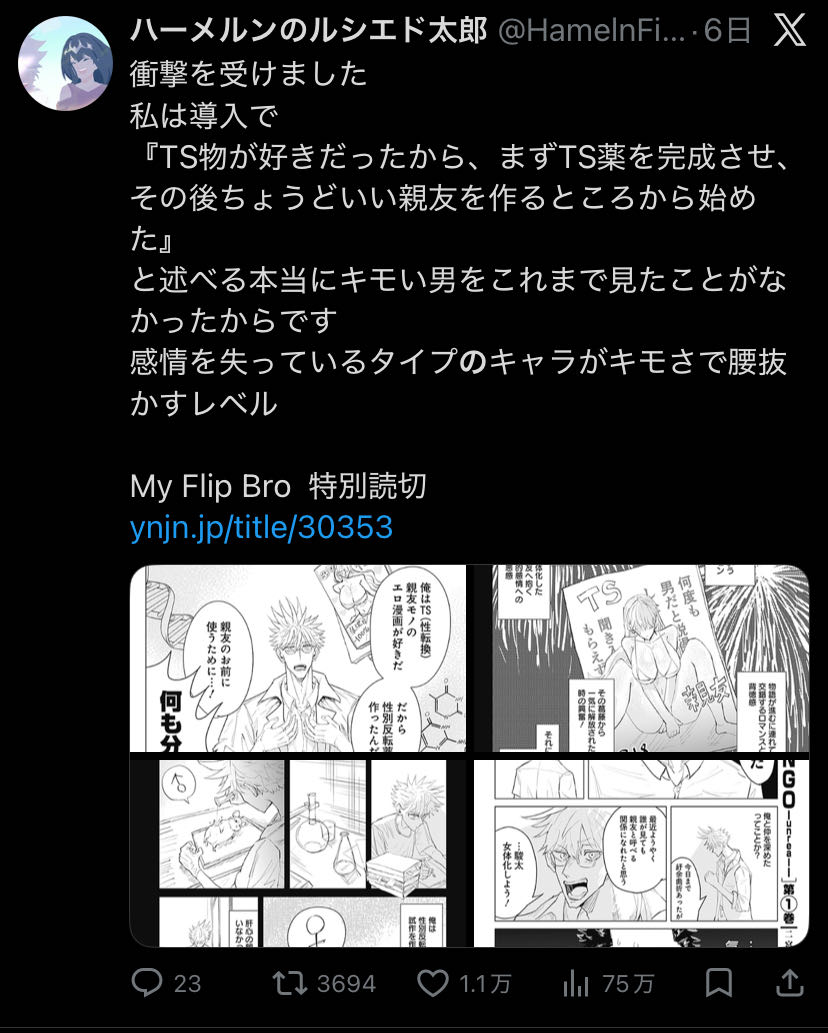
Task: Open the bottom-right manga image with the glasses character
Action: pyautogui.click(x=640, y=852)
